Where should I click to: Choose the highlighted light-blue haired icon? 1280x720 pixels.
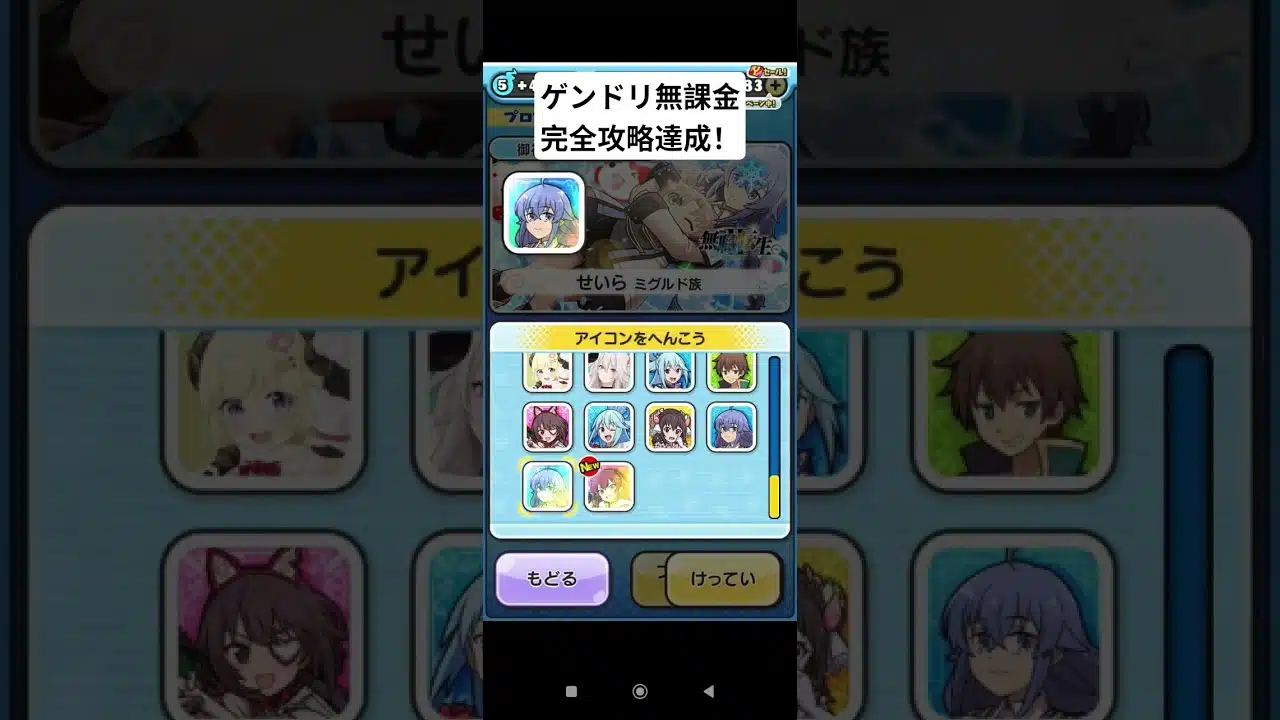548,487
